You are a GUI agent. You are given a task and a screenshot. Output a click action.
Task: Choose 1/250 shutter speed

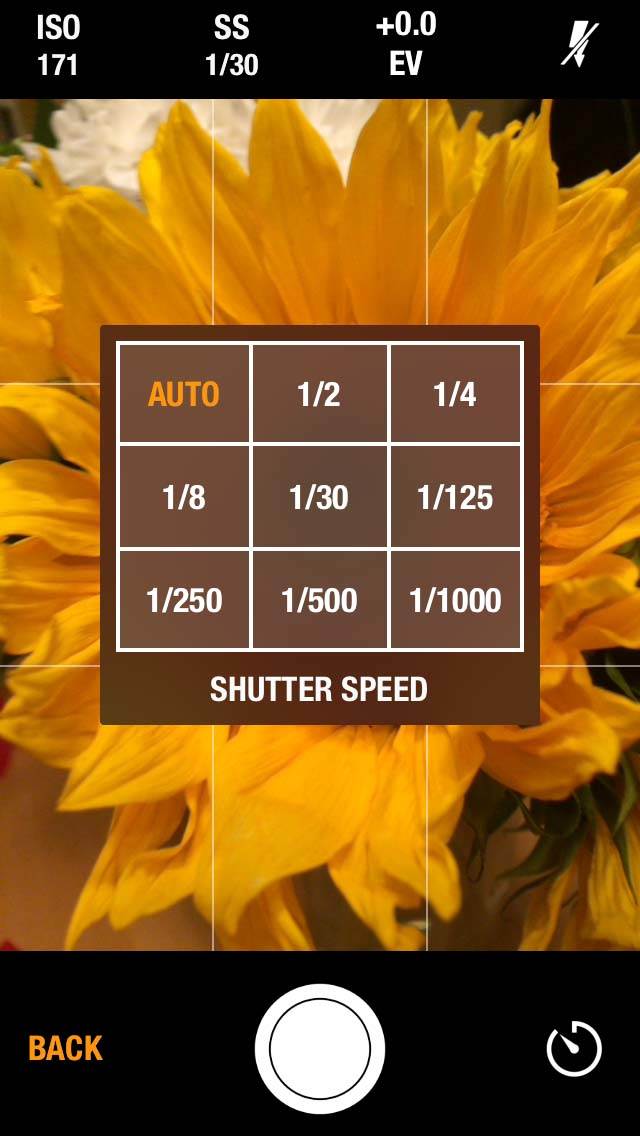pos(184,600)
